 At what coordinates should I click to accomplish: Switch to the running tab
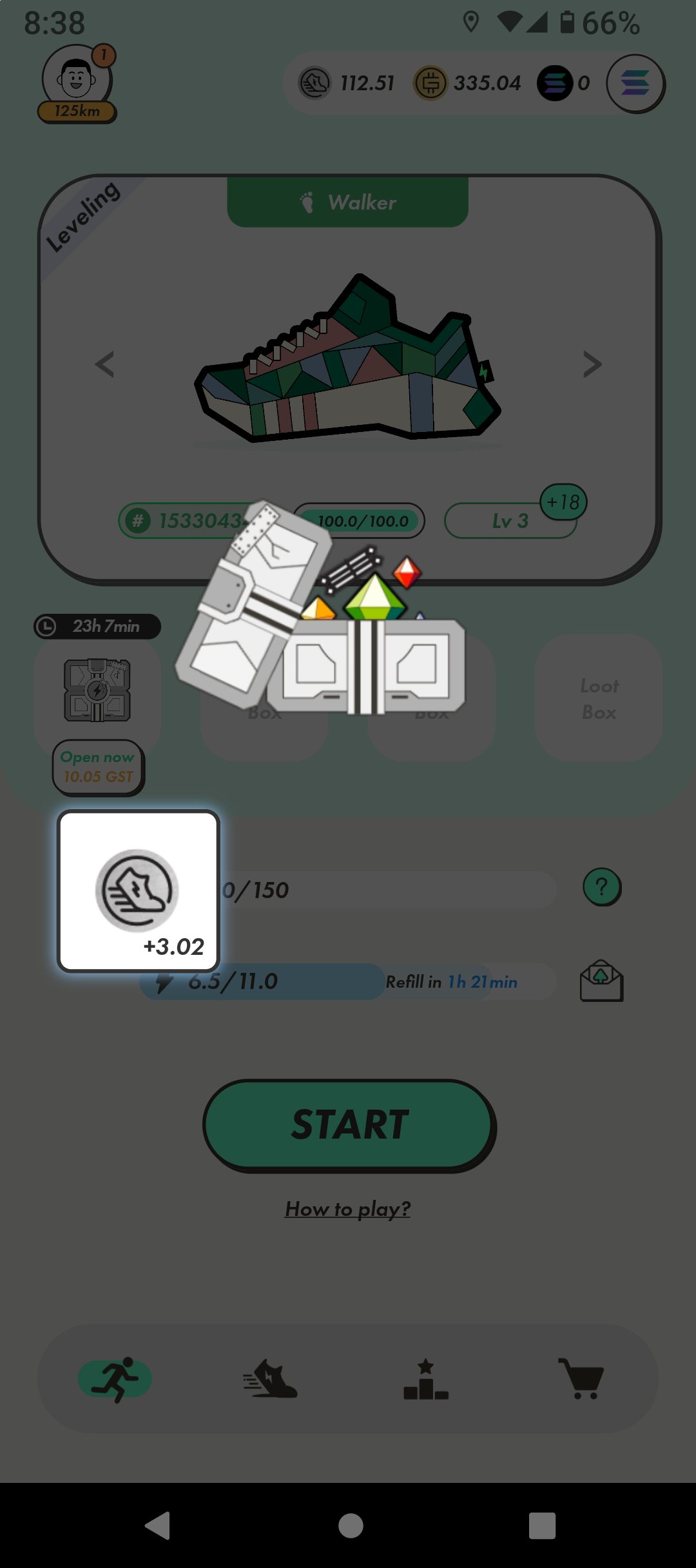click(115, 1379)
